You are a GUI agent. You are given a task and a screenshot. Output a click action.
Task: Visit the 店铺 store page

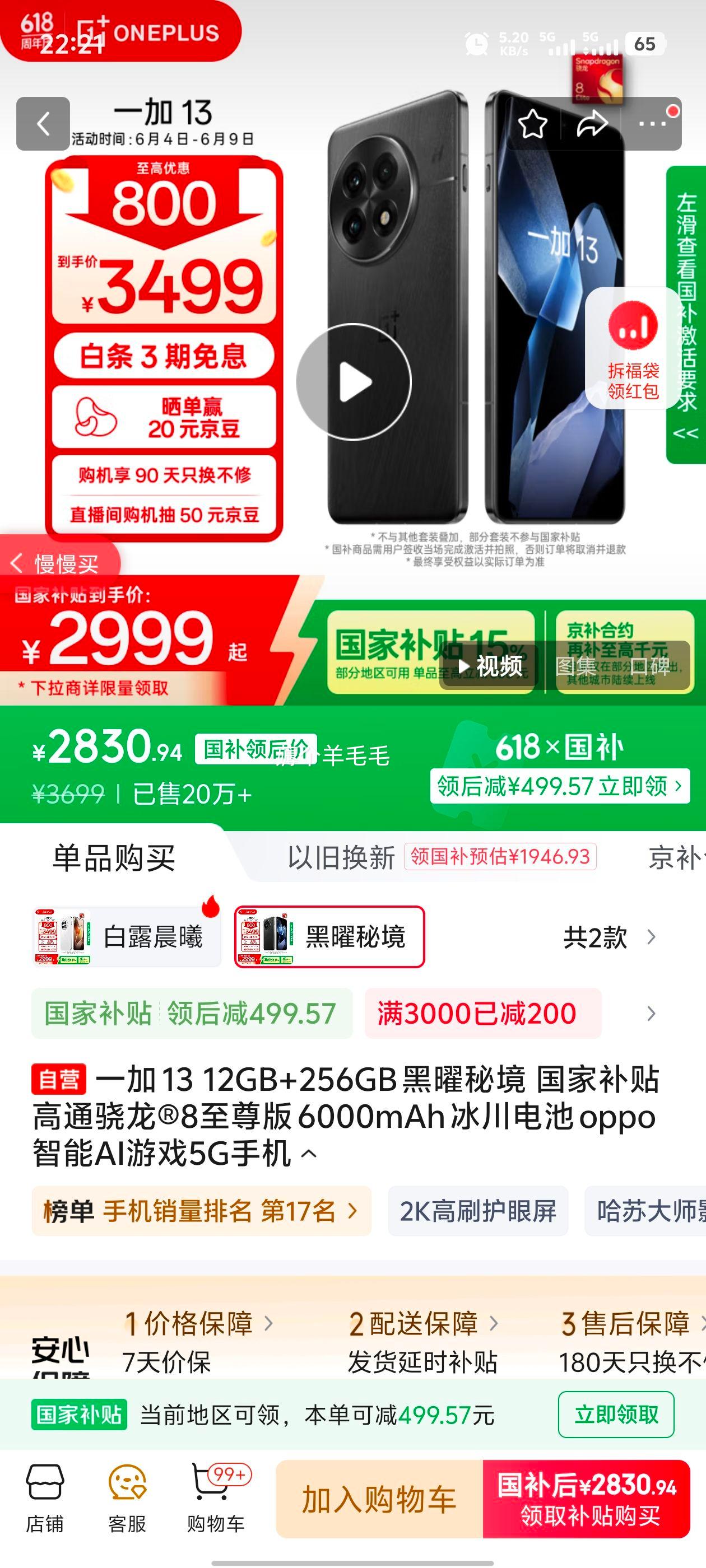[x=44, y=1498]
